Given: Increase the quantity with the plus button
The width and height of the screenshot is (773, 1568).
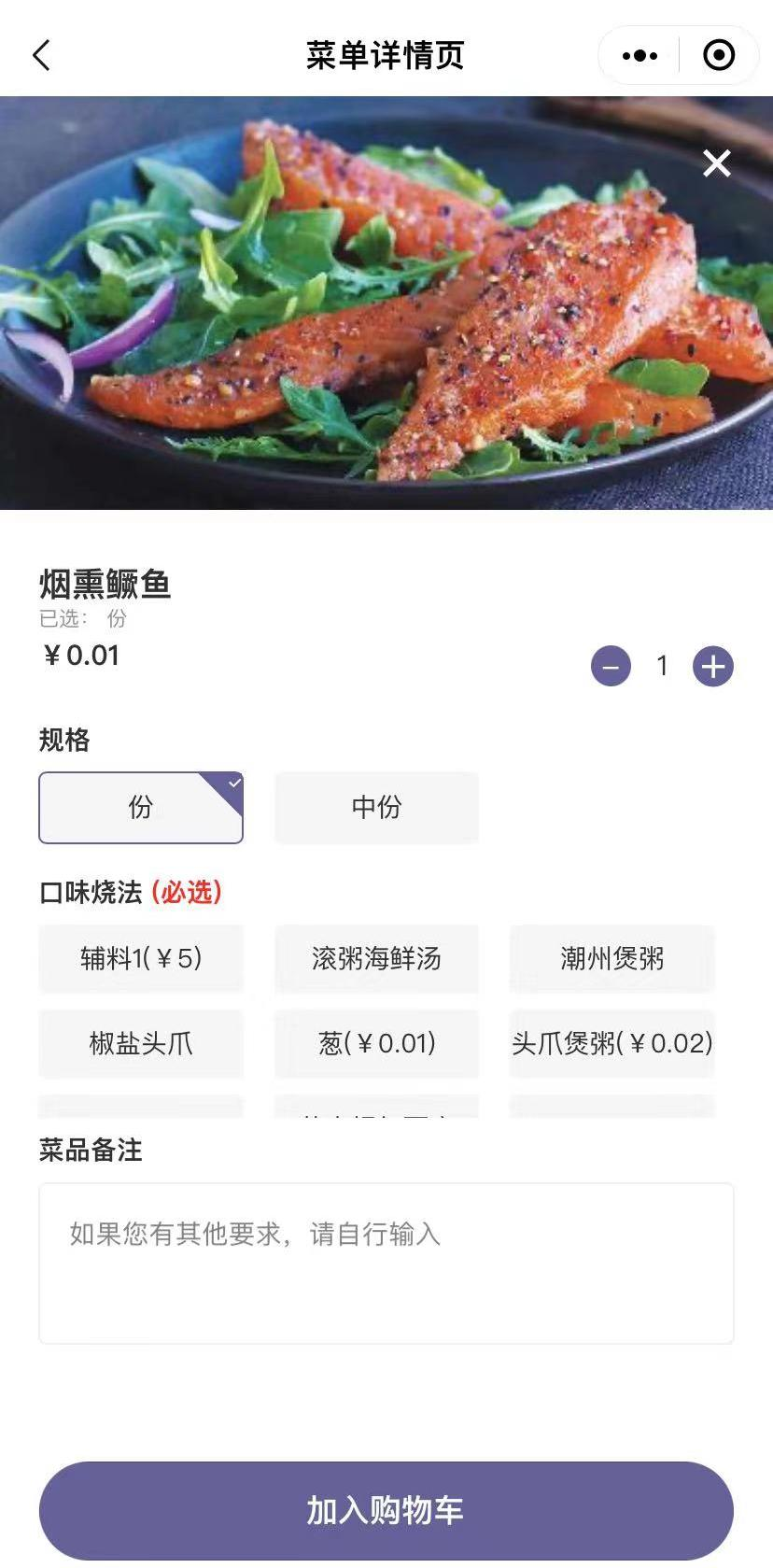Looking at the screenshot, I should [712, 667].
